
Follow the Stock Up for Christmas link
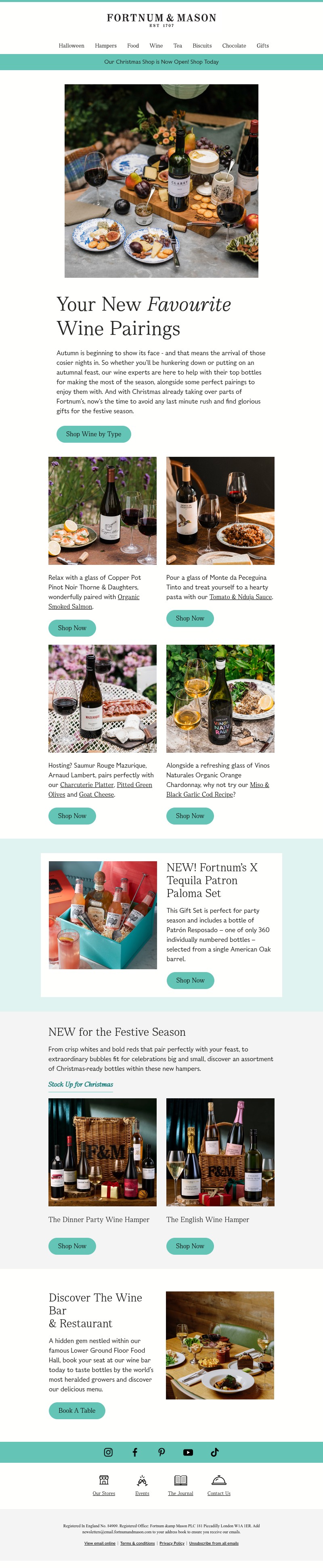80,1084
